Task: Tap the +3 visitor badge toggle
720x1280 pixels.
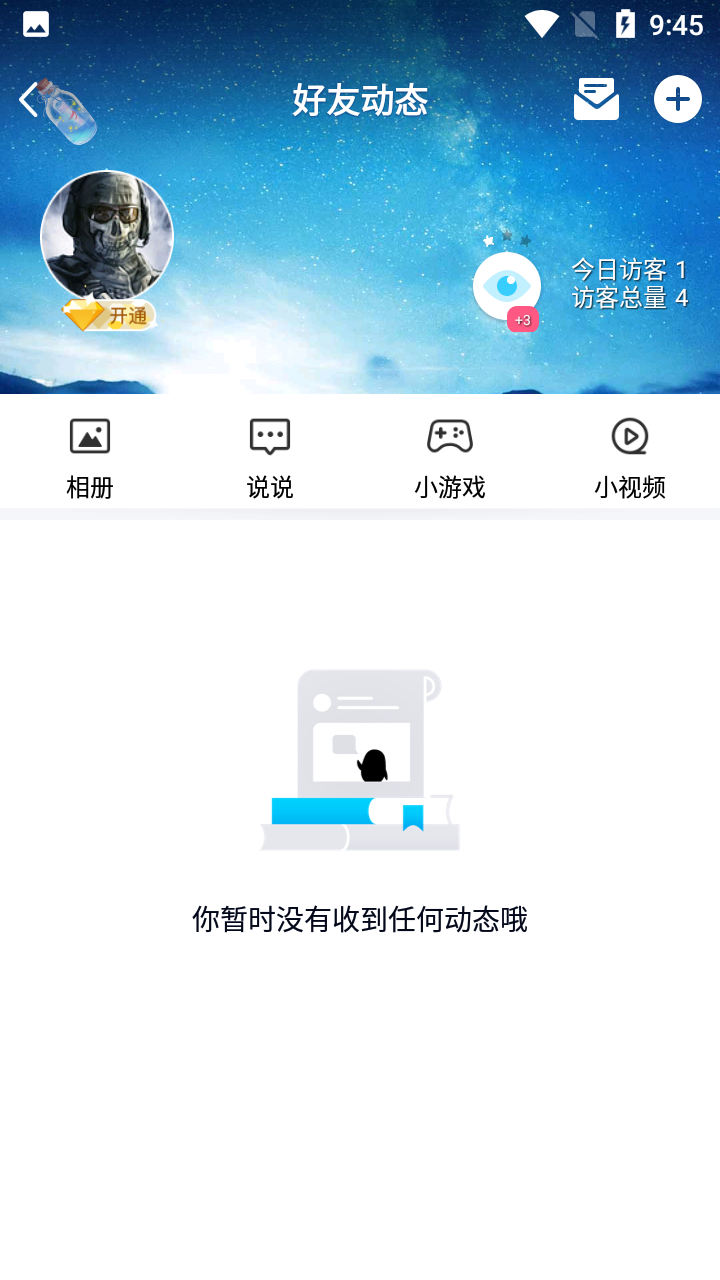Action: pyautogui.click(x=524, y=319)
